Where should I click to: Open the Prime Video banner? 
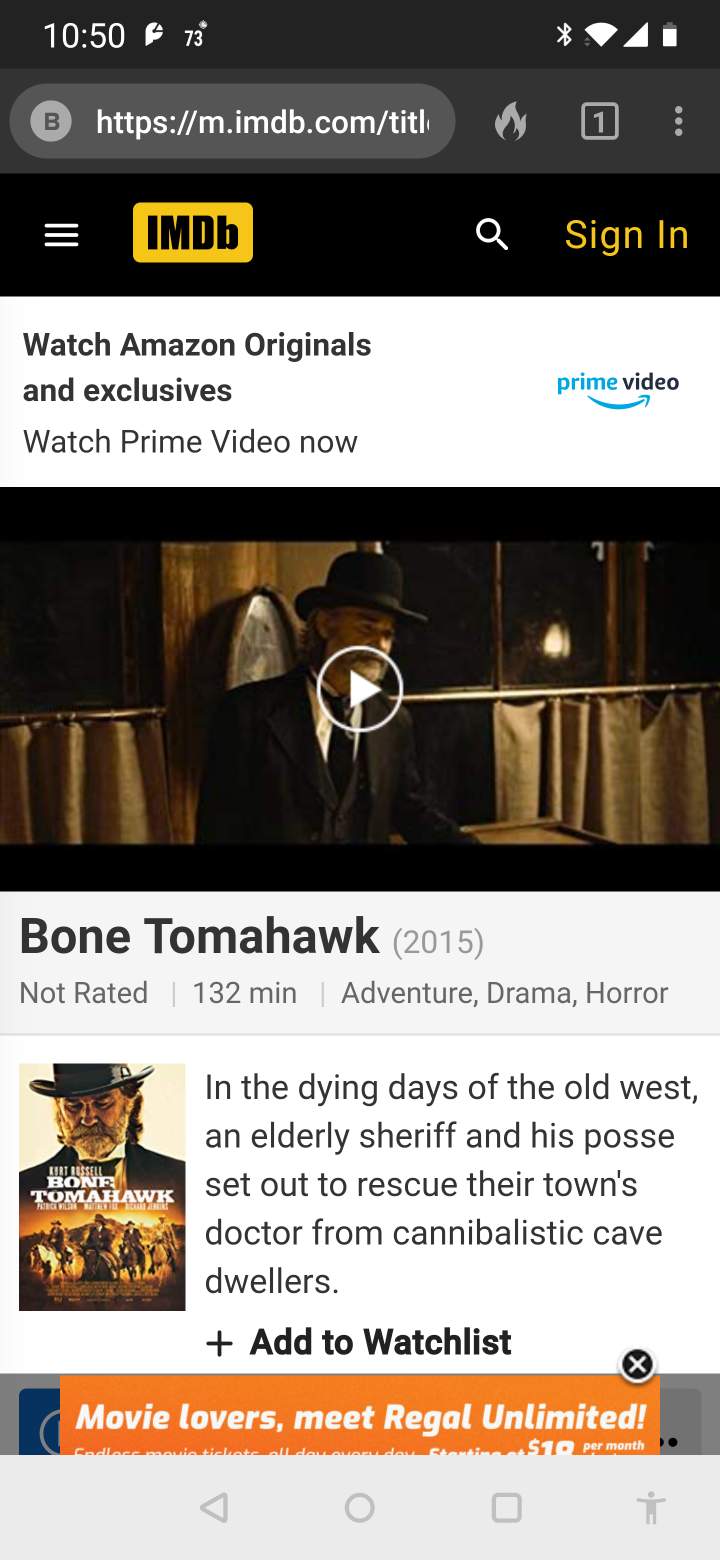click(x=360, y=392)
